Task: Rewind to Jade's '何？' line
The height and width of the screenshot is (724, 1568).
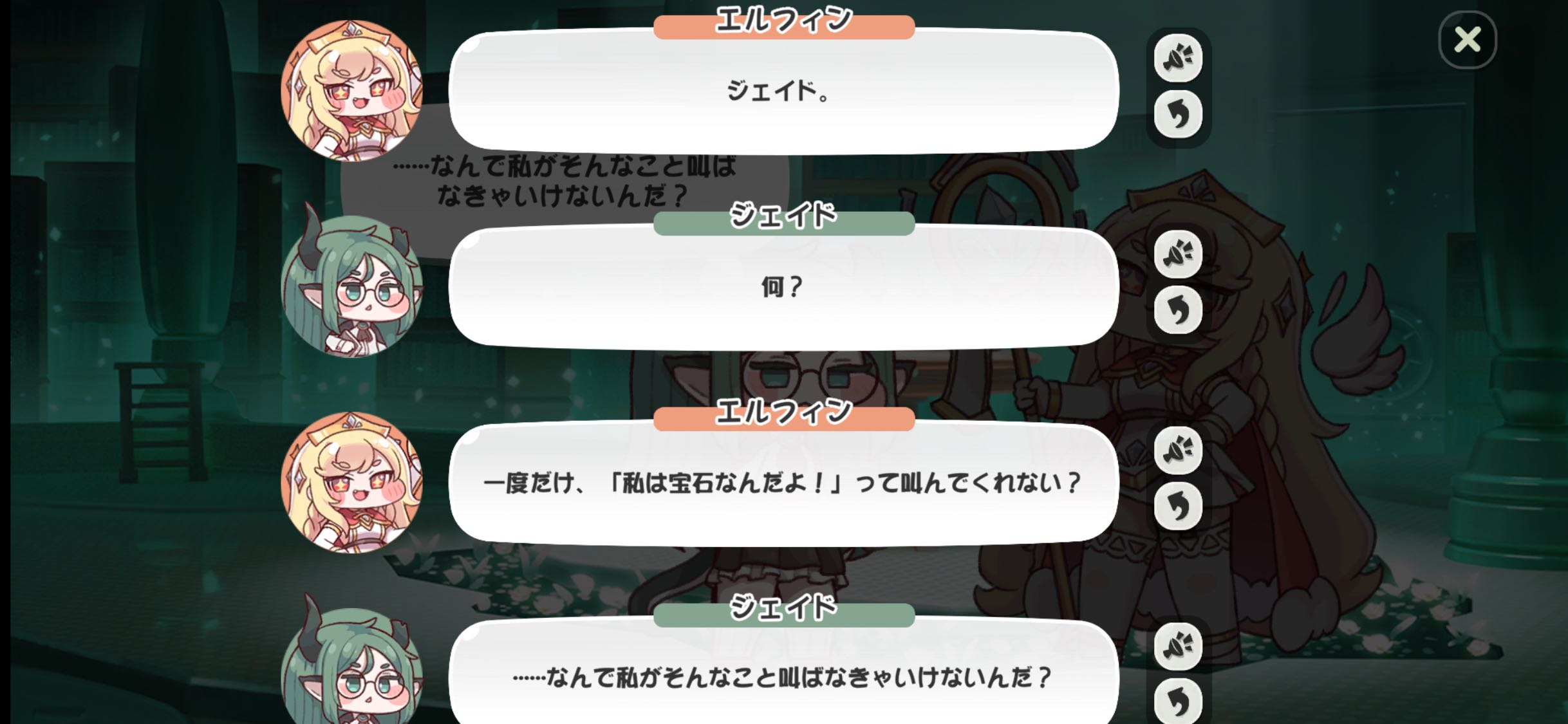Action: point(1177,310)
